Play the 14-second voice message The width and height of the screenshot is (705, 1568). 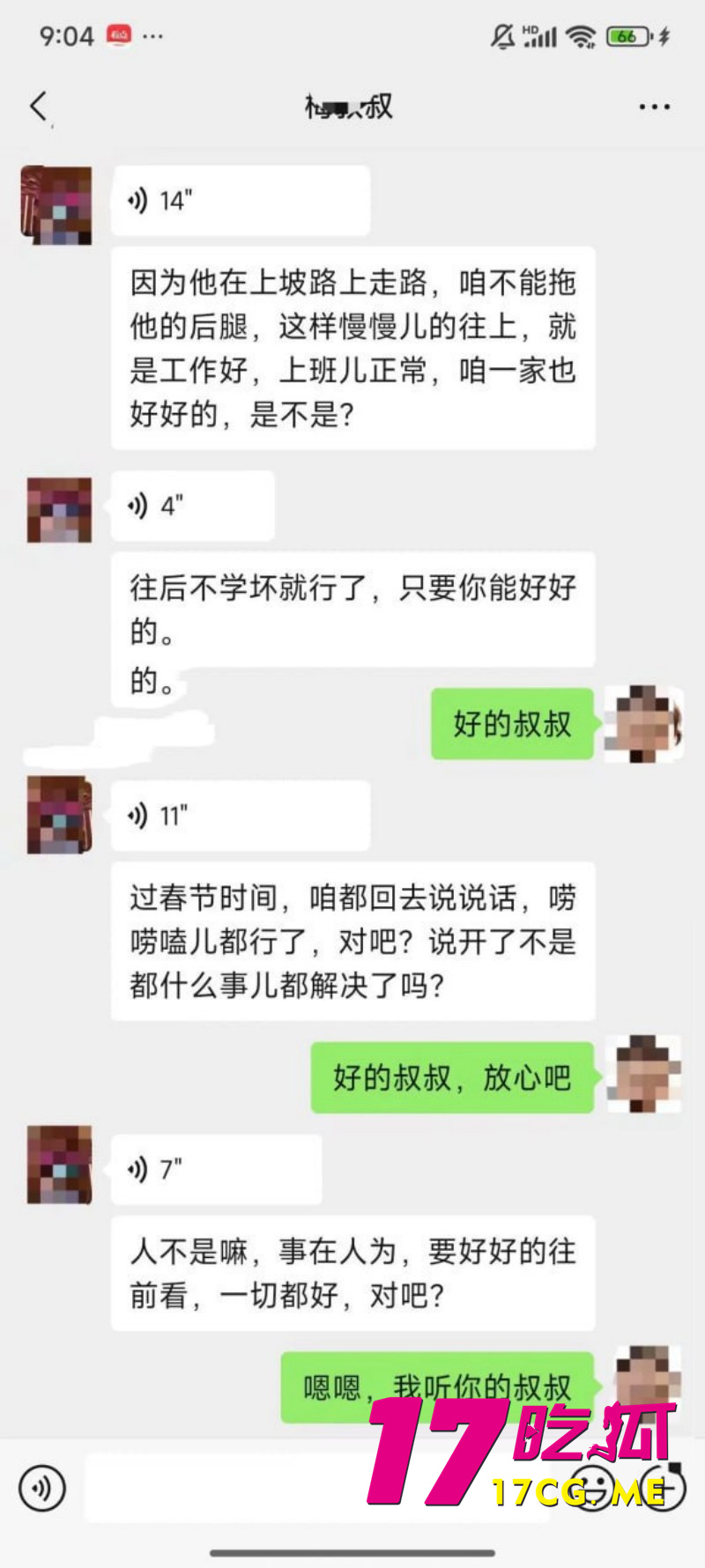click(x=240, y=201)
